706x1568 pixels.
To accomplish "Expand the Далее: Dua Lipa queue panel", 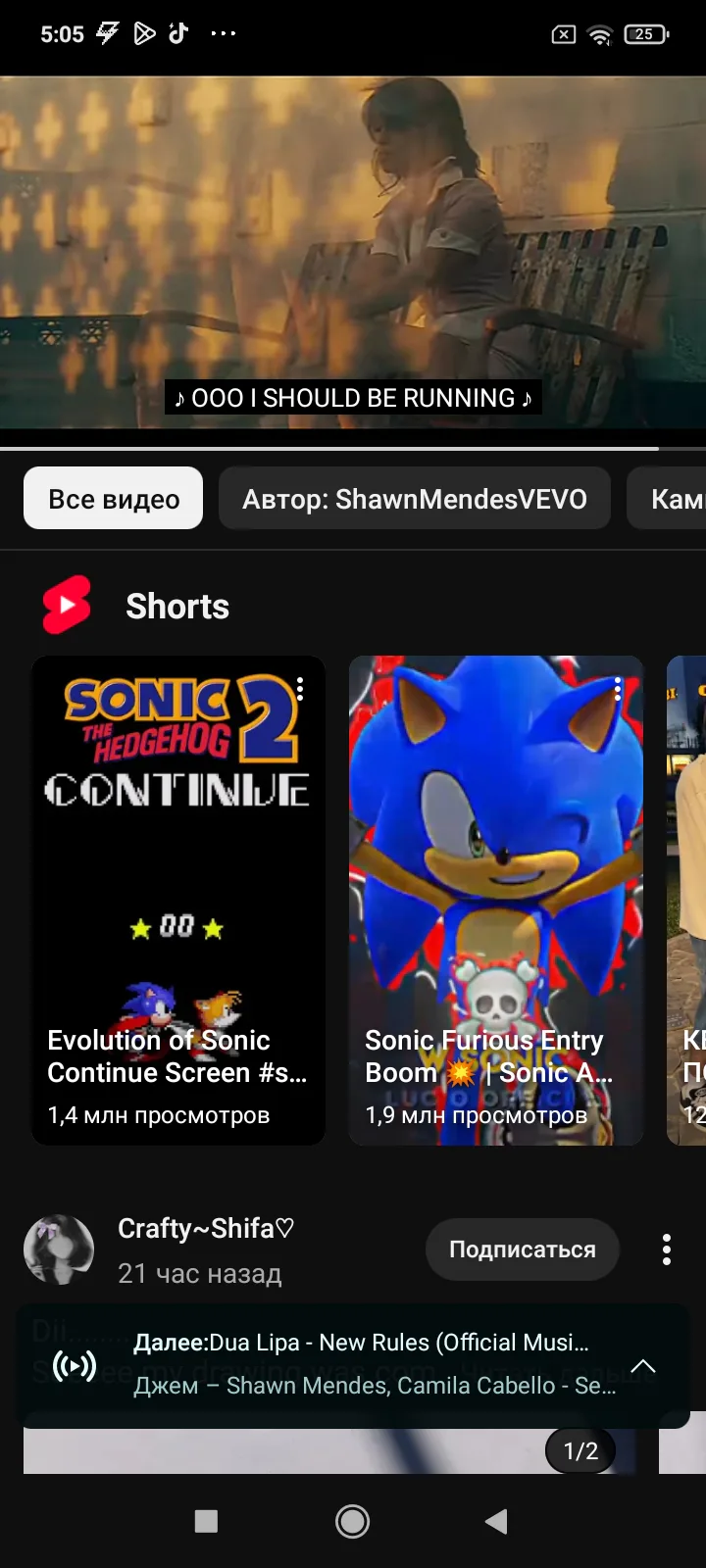I will pyautogui.click(x=642, y=1366).
